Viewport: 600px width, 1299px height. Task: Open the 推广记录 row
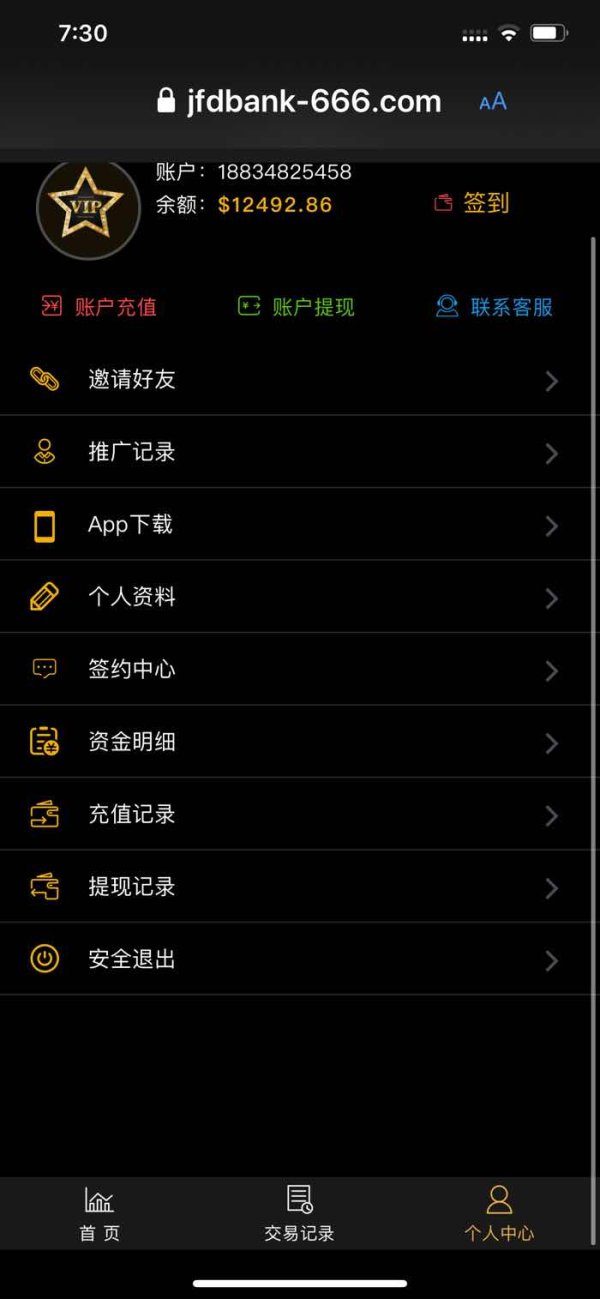pos(300,452)
